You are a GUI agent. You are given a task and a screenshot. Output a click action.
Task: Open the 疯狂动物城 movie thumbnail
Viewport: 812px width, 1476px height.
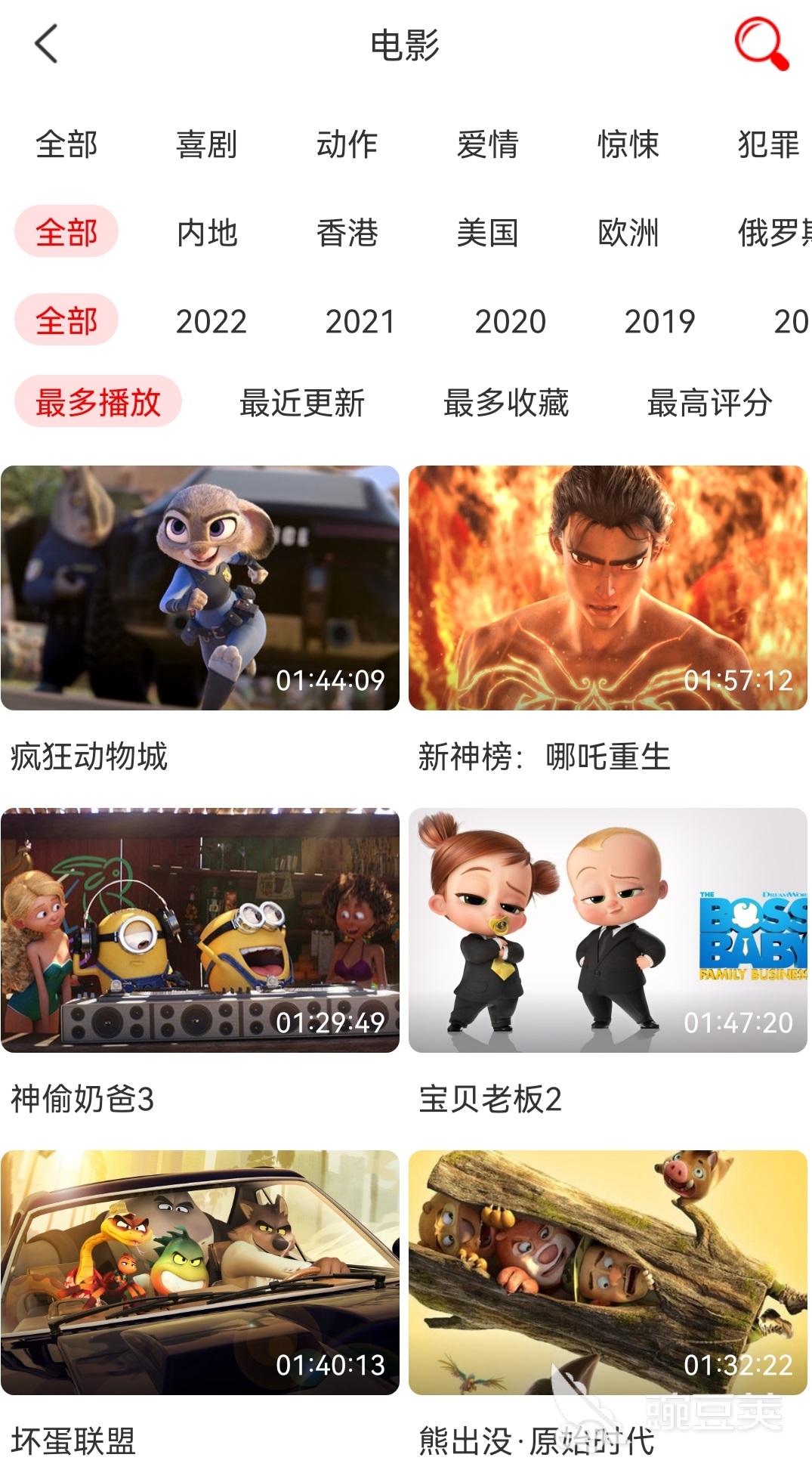tap(201, 587)
